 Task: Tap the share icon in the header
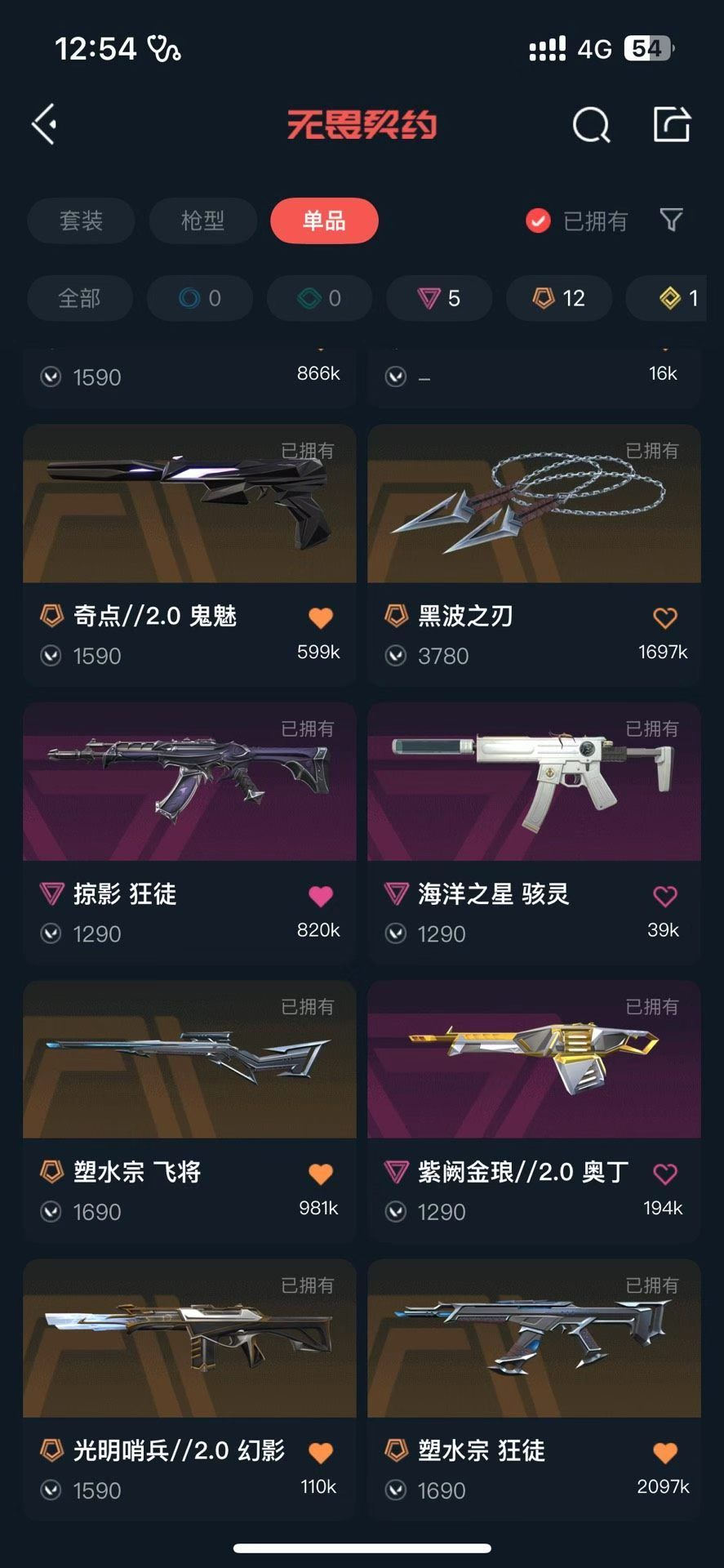tap(672, 124)
